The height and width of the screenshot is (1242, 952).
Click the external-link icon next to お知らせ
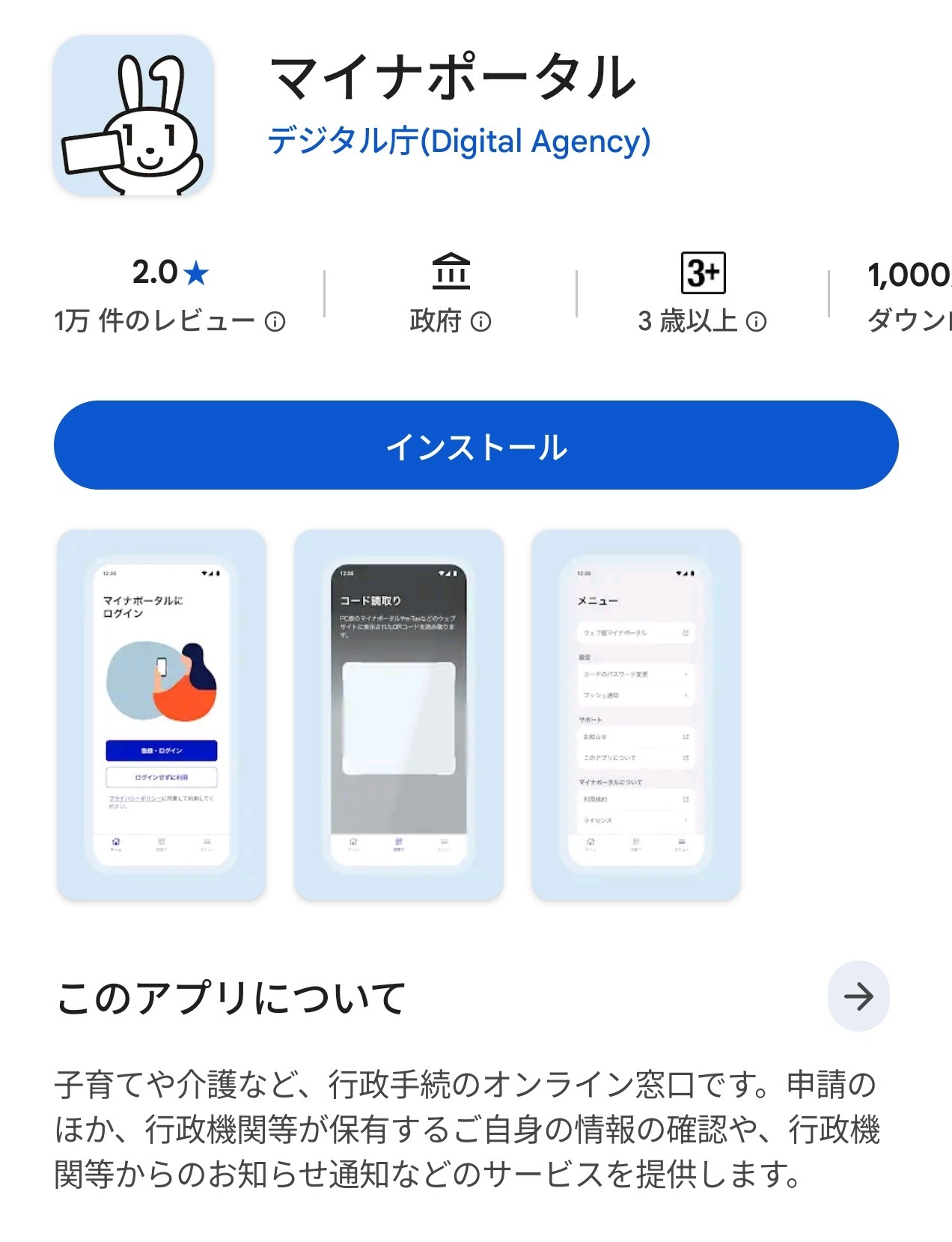coord(686,737)
